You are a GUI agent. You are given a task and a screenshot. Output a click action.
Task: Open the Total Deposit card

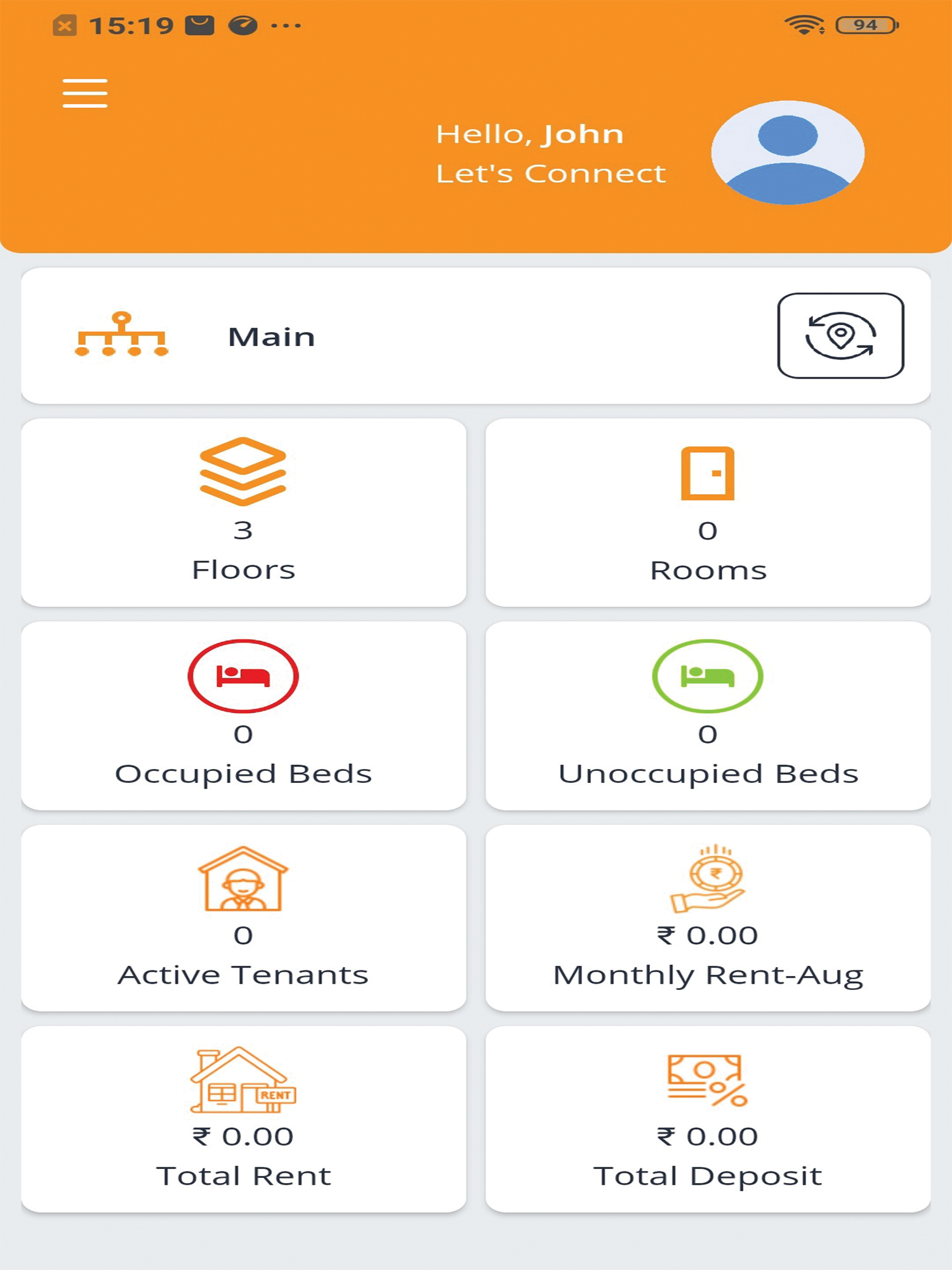(x=708, y=1119)
